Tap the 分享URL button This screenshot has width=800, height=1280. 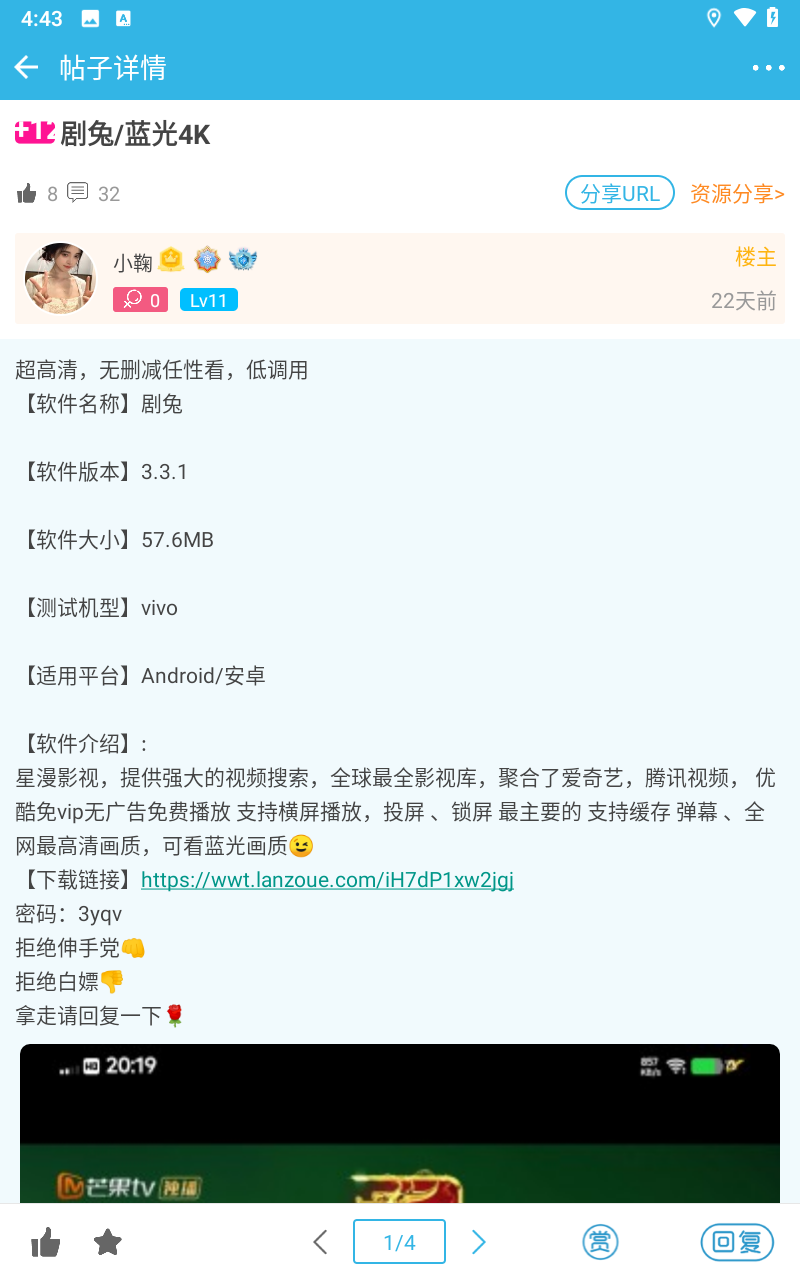click(x=620, y=193)
